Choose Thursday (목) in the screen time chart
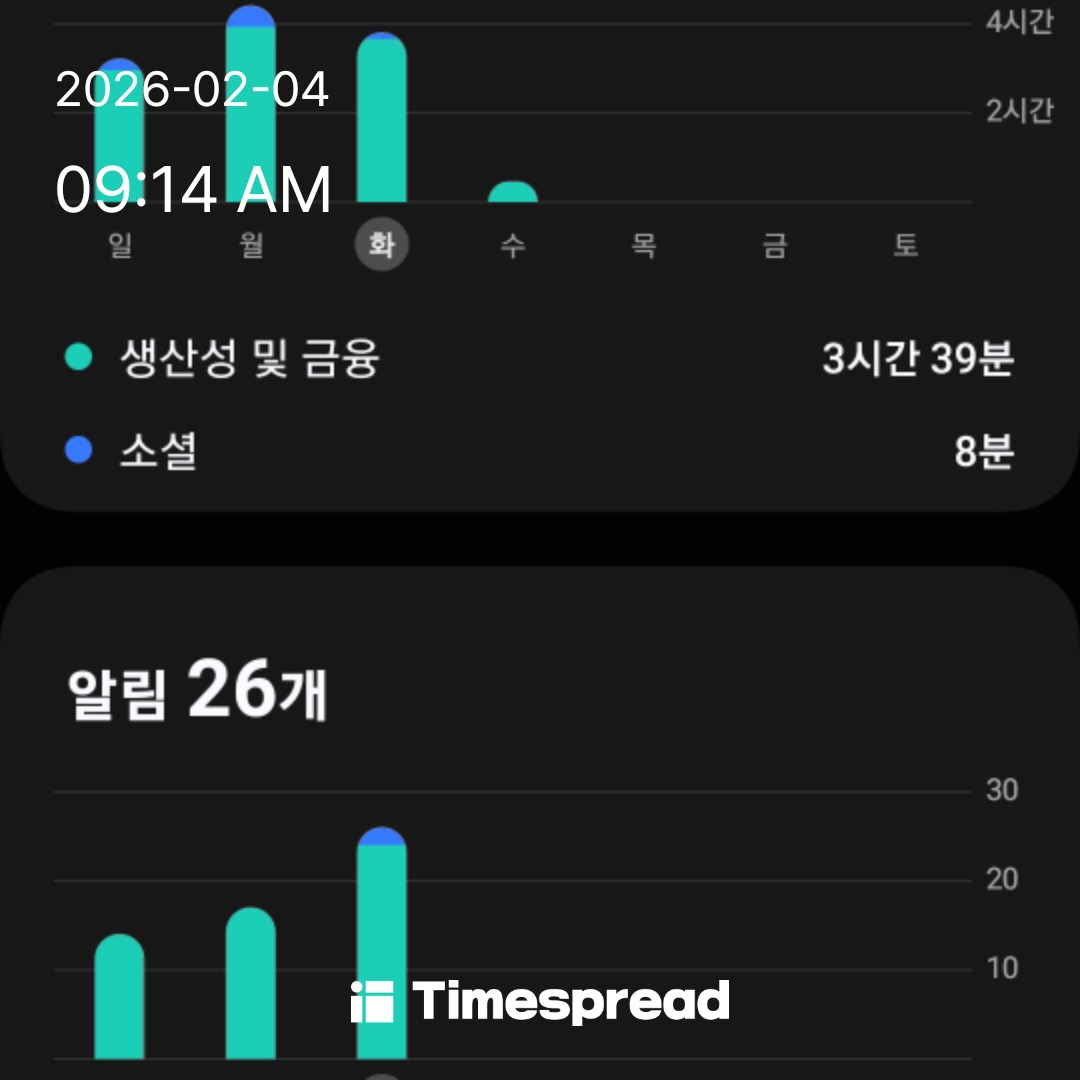 (644, 245)
